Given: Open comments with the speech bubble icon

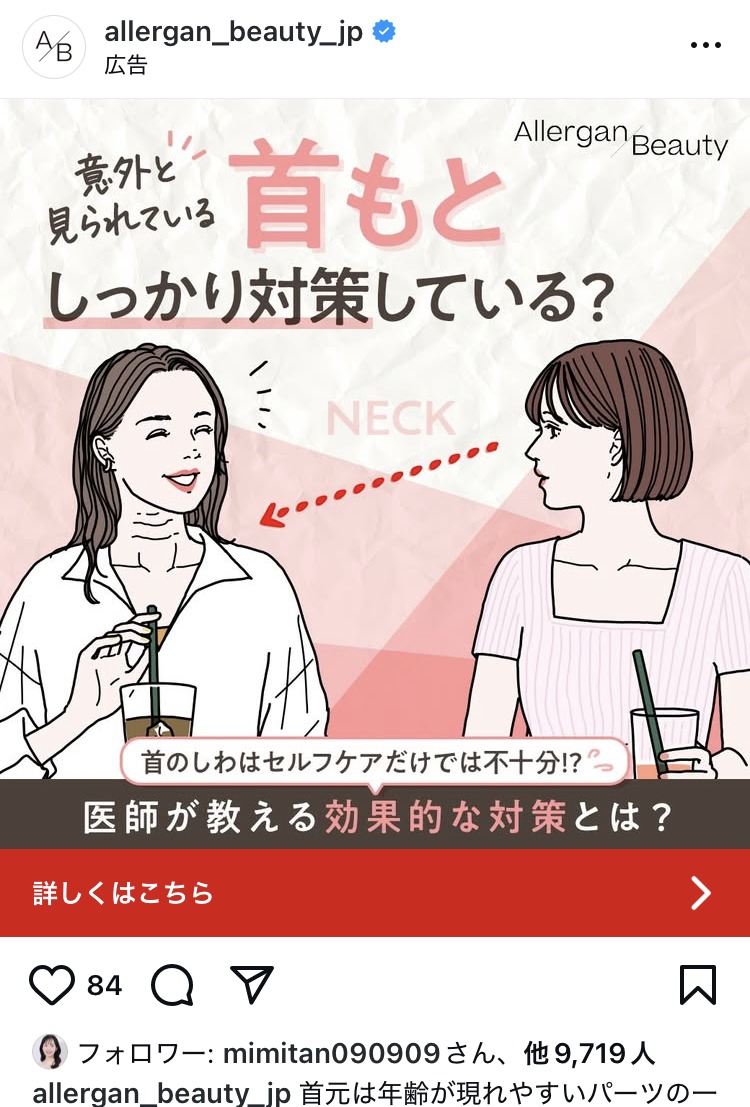Looking at the screenshot, I should pos(172,985).
